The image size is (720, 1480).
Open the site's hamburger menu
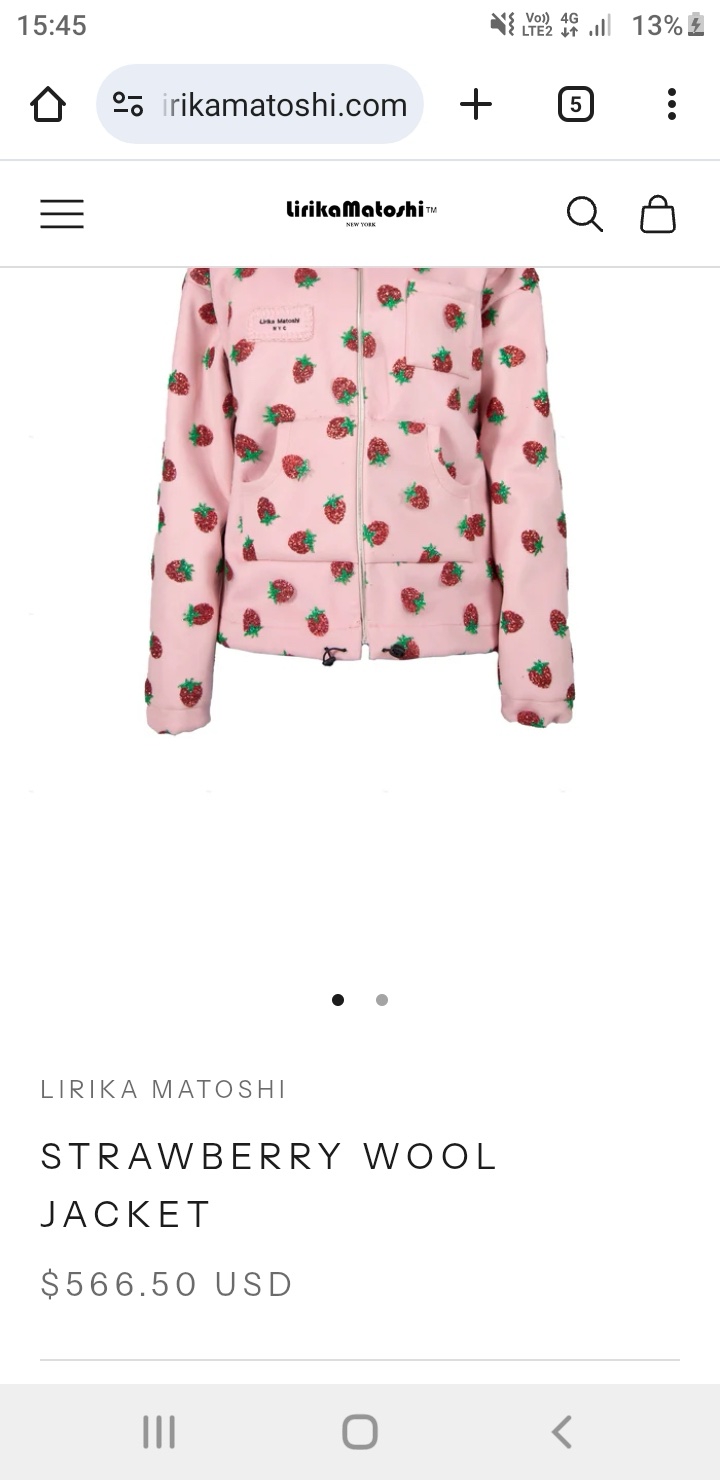(x=62, y=213)
